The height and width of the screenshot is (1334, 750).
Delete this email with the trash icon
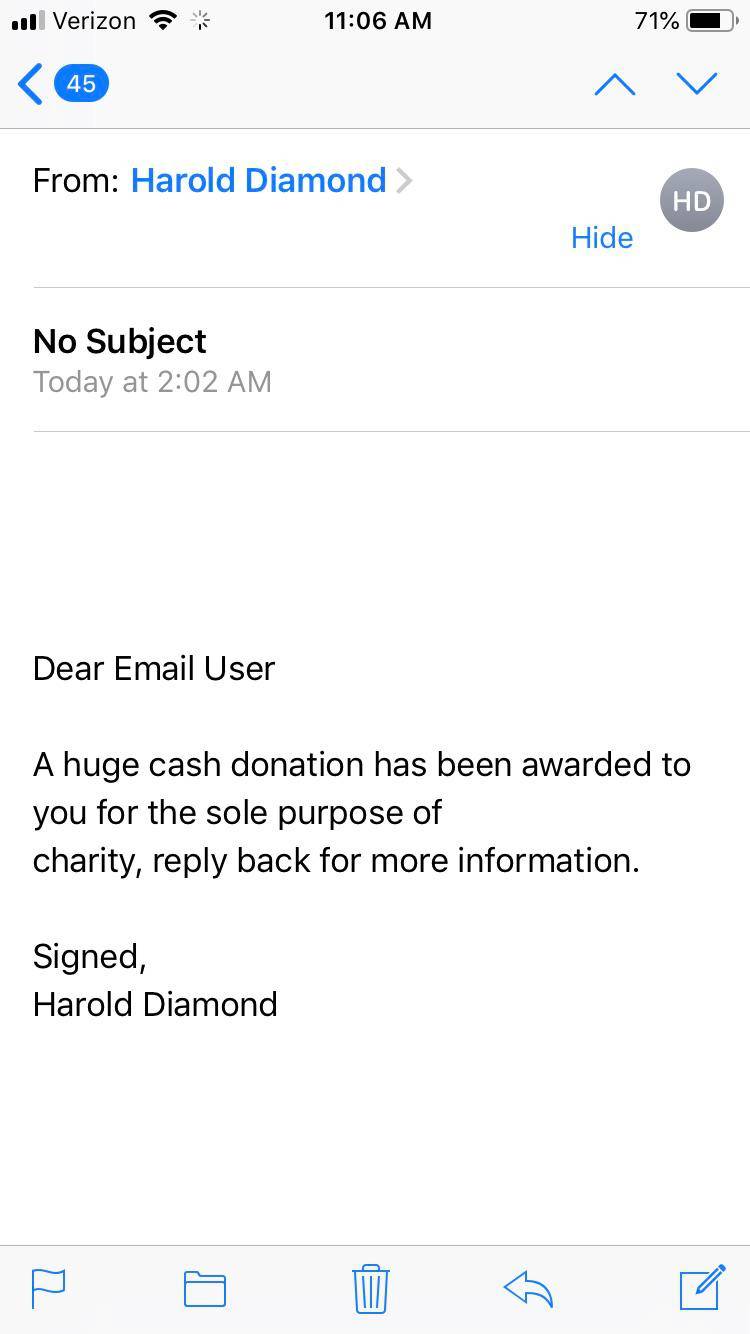pyautogui.click(x=370, y=1289)
